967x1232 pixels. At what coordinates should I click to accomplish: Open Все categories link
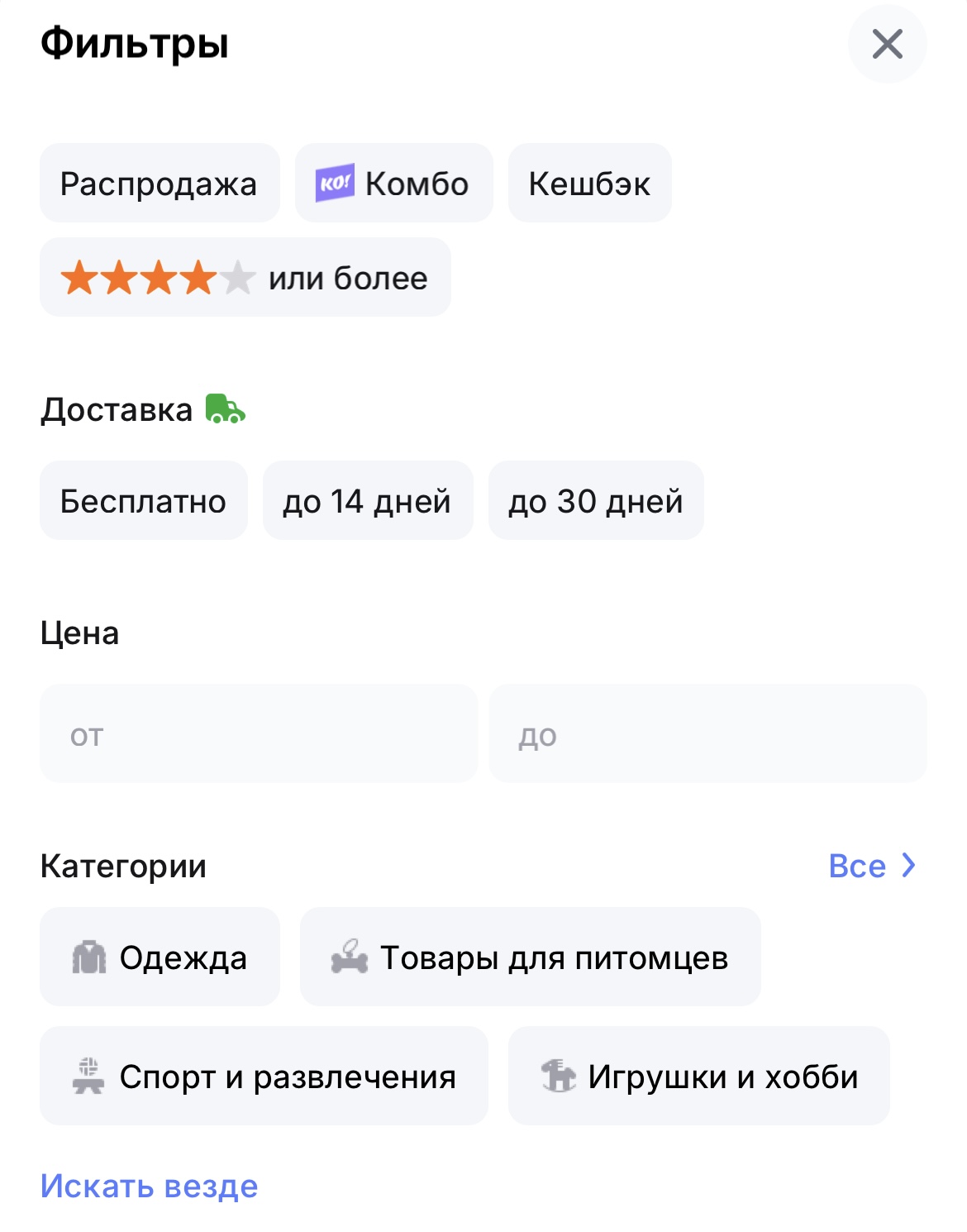[871, 866]
